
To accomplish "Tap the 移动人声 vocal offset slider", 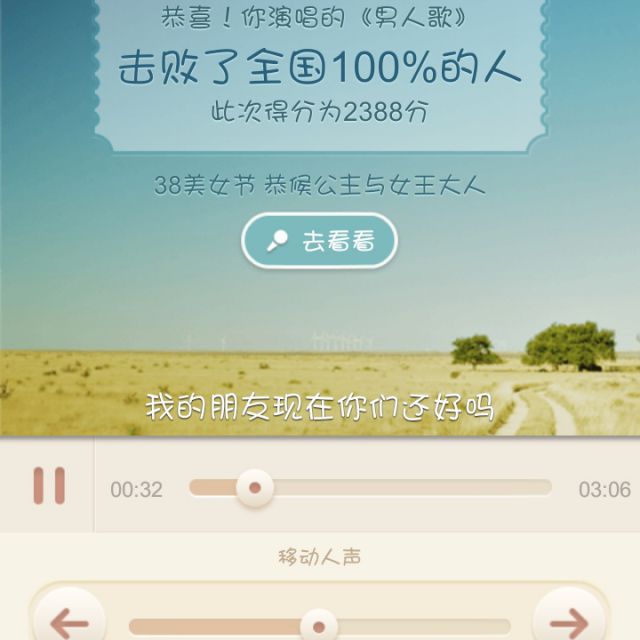I will 319,626.
